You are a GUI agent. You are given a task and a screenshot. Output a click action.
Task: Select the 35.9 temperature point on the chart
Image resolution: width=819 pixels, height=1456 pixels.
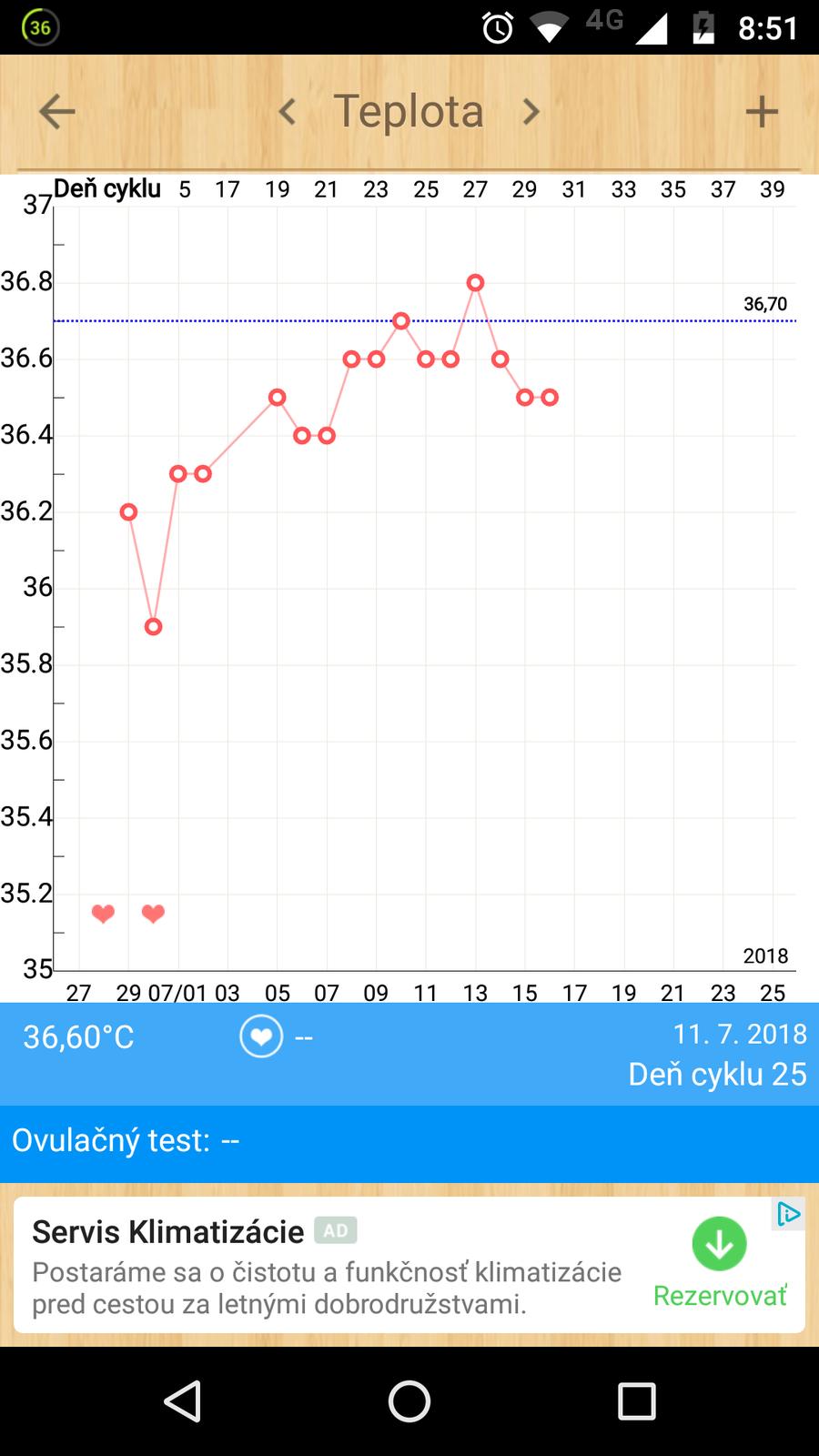pos(153,627)
